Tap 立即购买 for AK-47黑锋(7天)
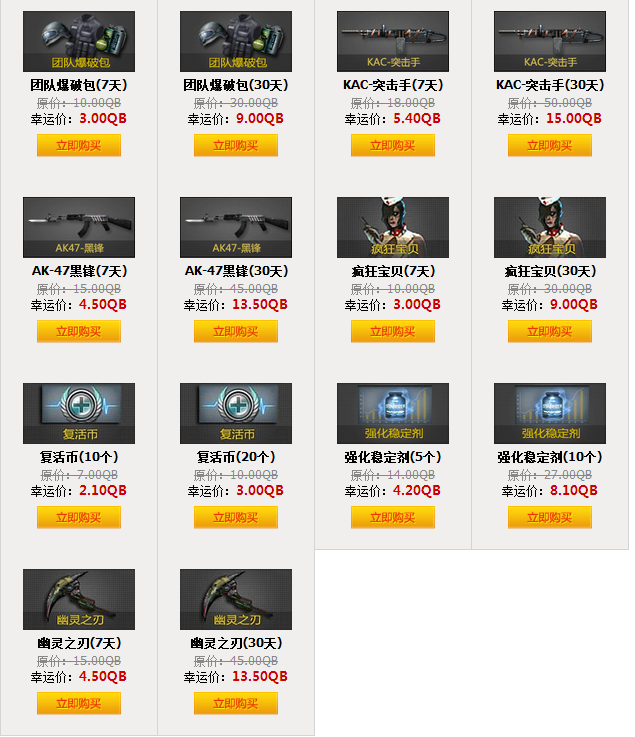This screenshot has width=635, height=737. (x=79, y=331)
